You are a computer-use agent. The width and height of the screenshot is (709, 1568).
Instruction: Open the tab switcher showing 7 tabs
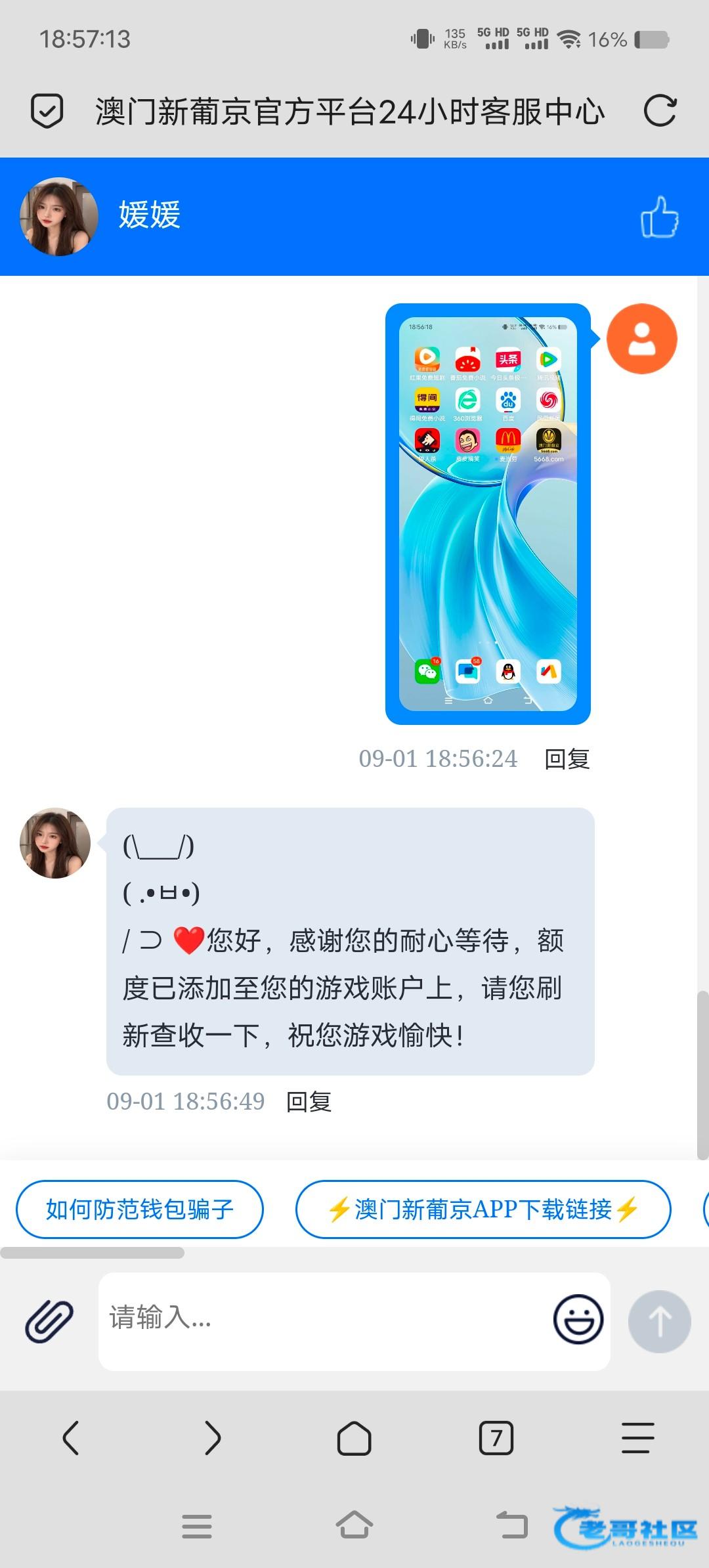click(x=496, y=1438)
